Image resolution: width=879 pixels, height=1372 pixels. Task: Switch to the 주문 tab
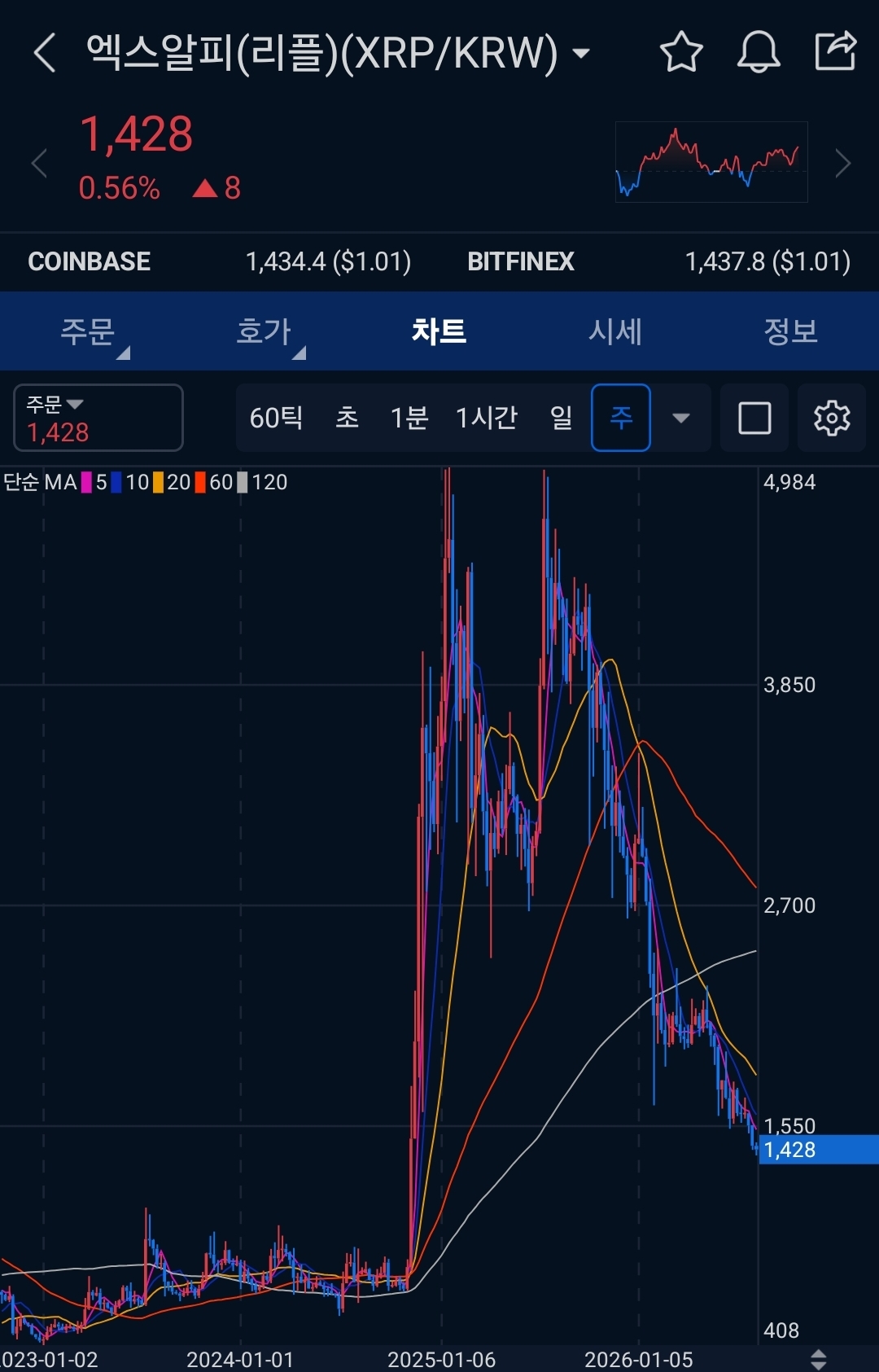[x=88, y=331]
